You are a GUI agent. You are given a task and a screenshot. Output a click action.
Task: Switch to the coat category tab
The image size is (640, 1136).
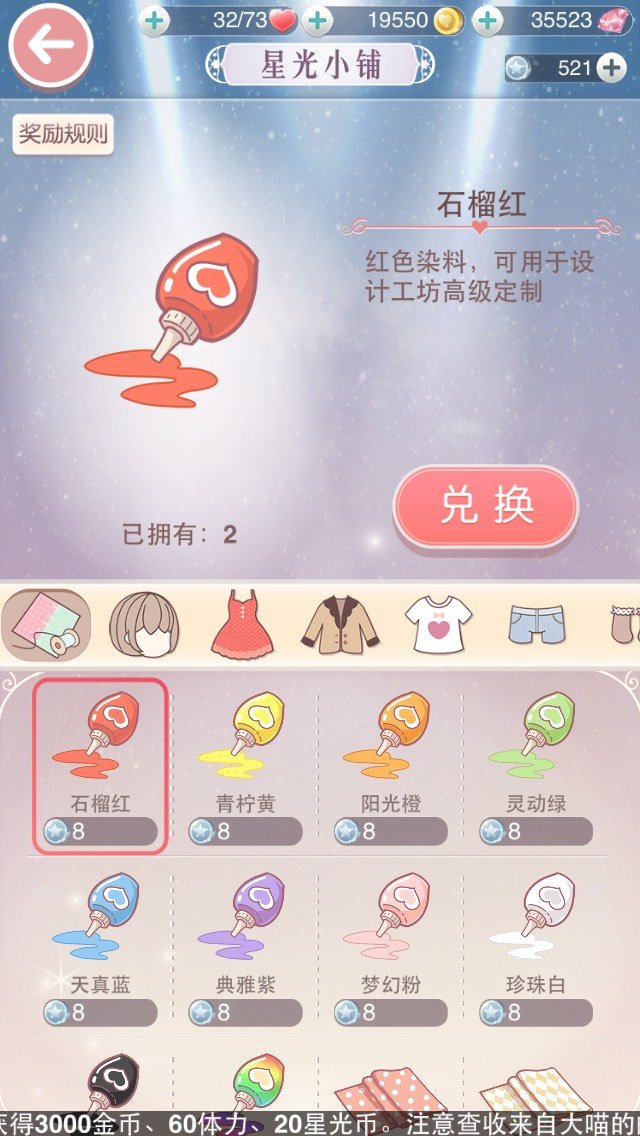pyautogui.click(x=340, y=623)
